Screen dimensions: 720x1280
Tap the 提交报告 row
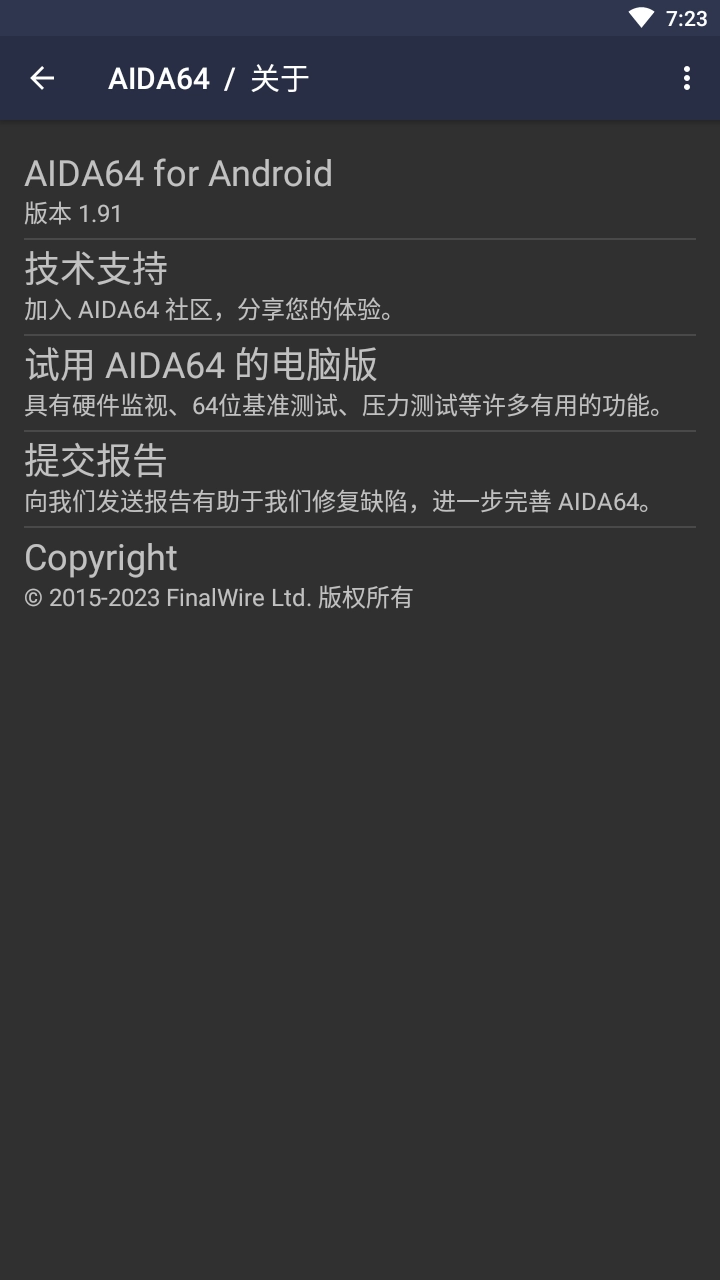click(360, 478)
